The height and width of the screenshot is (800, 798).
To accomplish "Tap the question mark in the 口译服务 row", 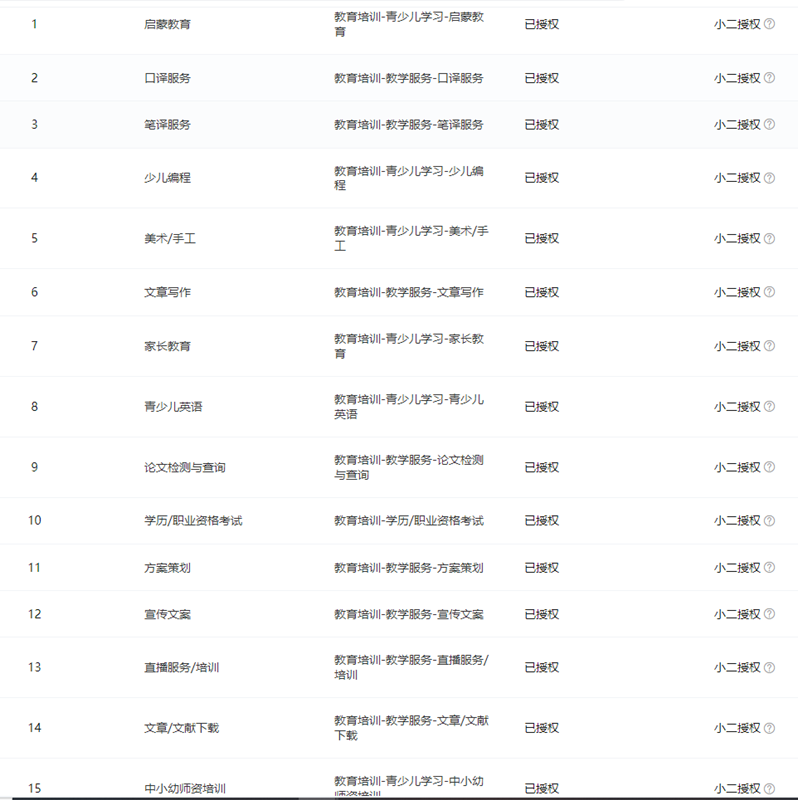I will pyautogui.click(x=769, y=78).
